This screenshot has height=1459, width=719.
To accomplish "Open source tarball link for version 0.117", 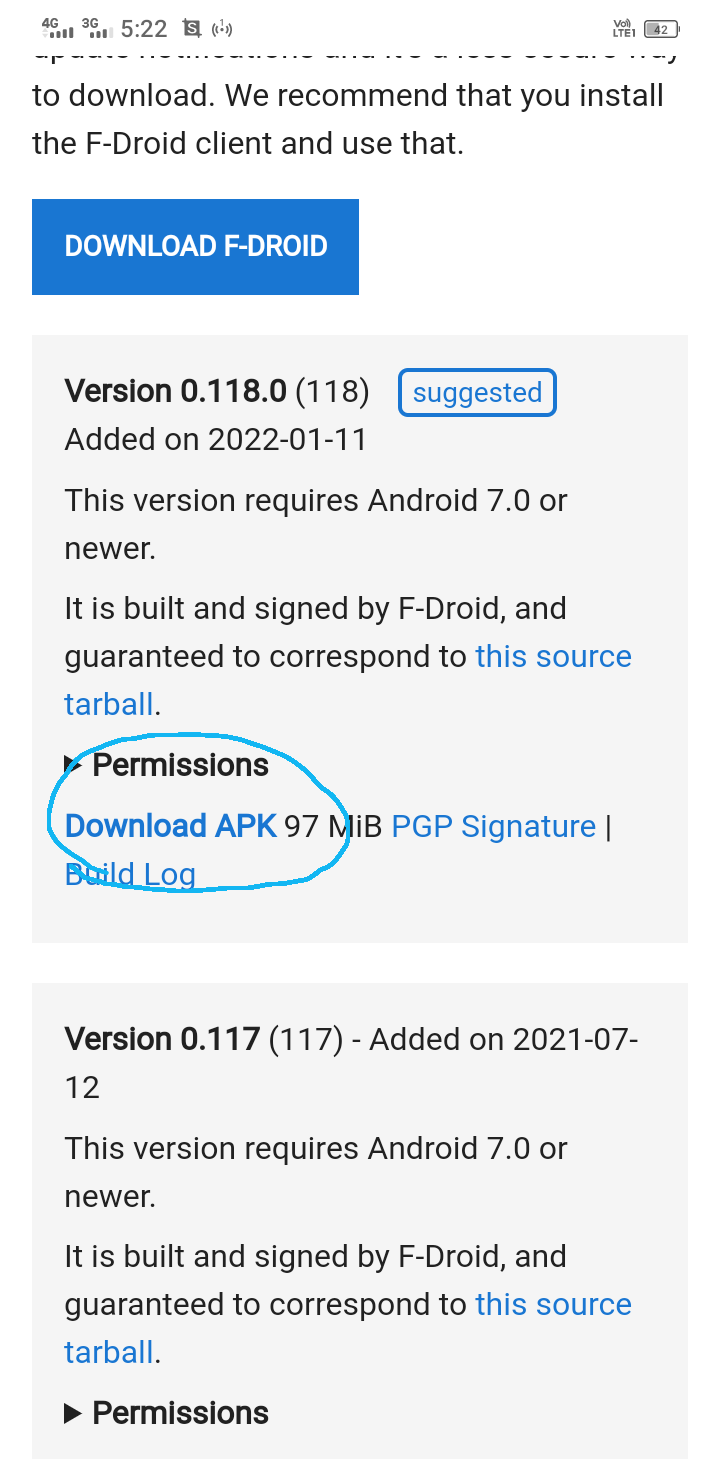I will point(552,1305).
